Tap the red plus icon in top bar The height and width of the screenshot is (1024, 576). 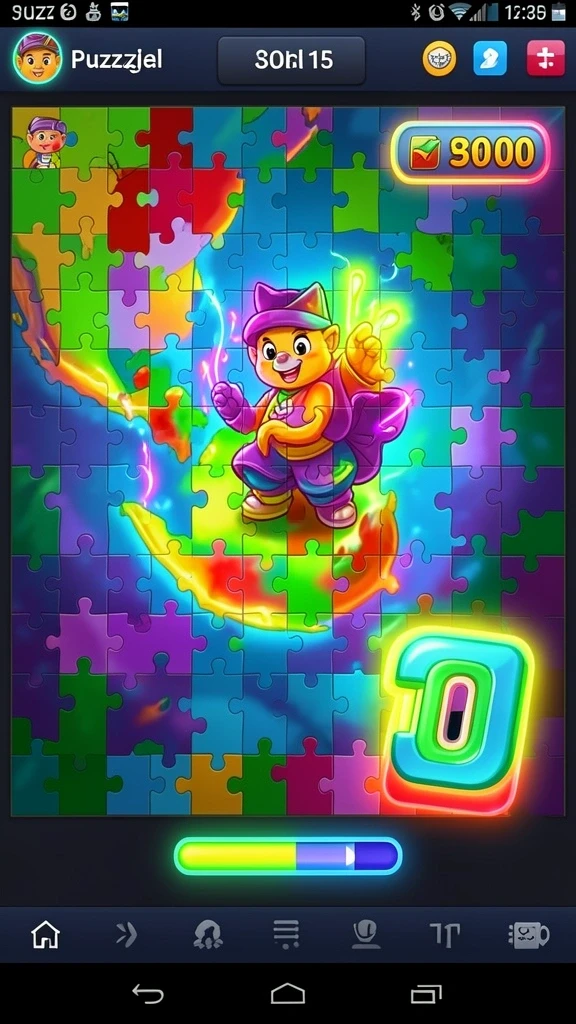(545, 59)
